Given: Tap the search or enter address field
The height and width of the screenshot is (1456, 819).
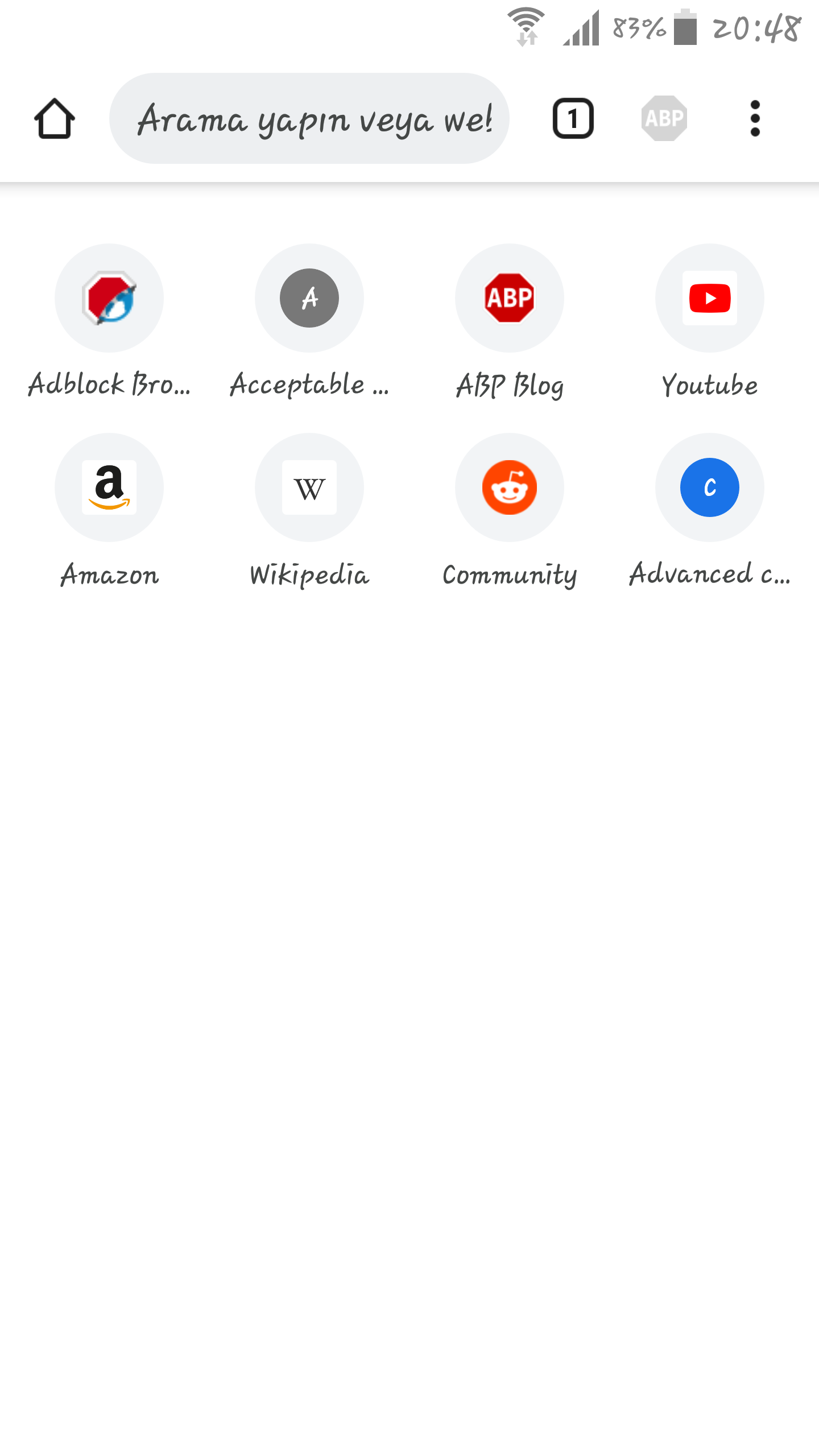Looking at the screenshot, I should click(309, 118).
